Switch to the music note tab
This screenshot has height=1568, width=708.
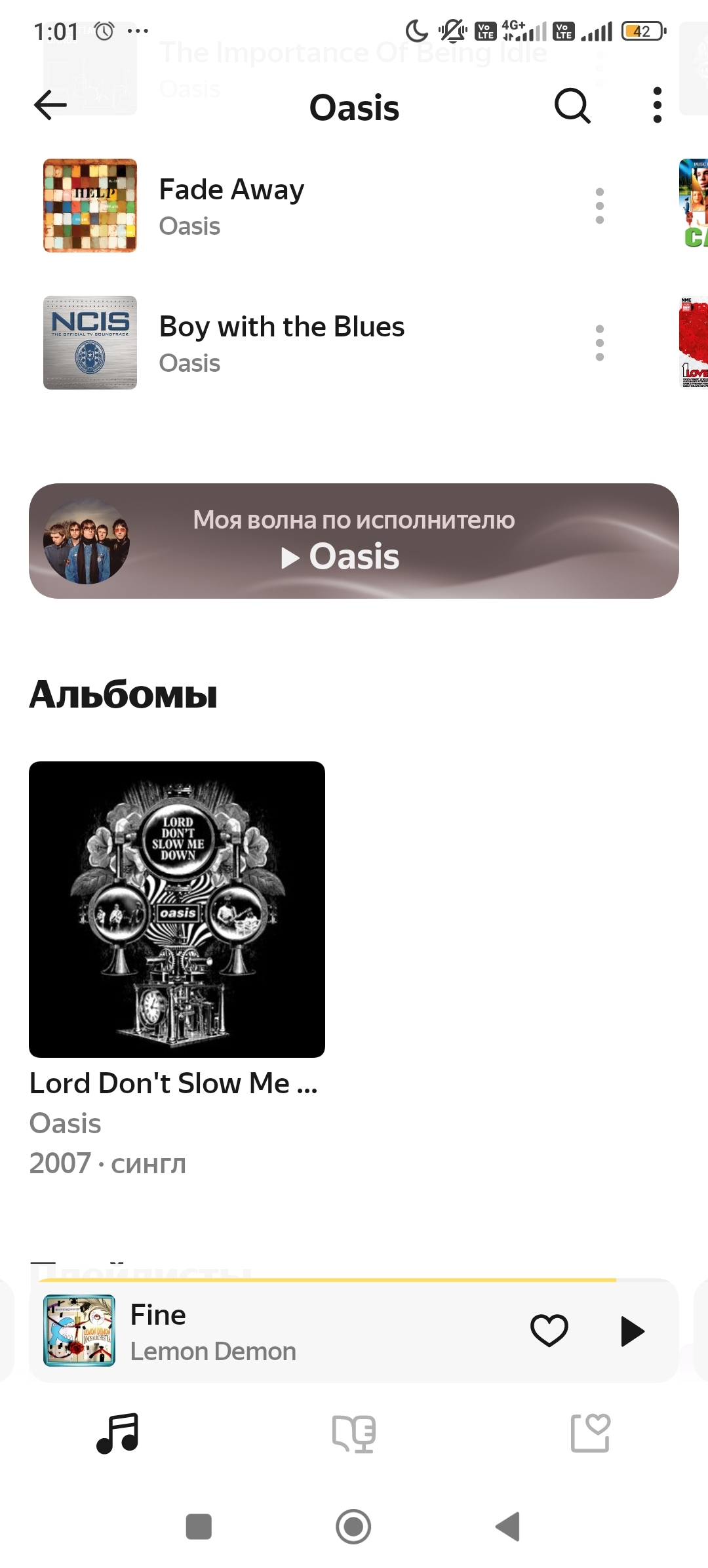pyautogui.click(x=118, y=1433)
